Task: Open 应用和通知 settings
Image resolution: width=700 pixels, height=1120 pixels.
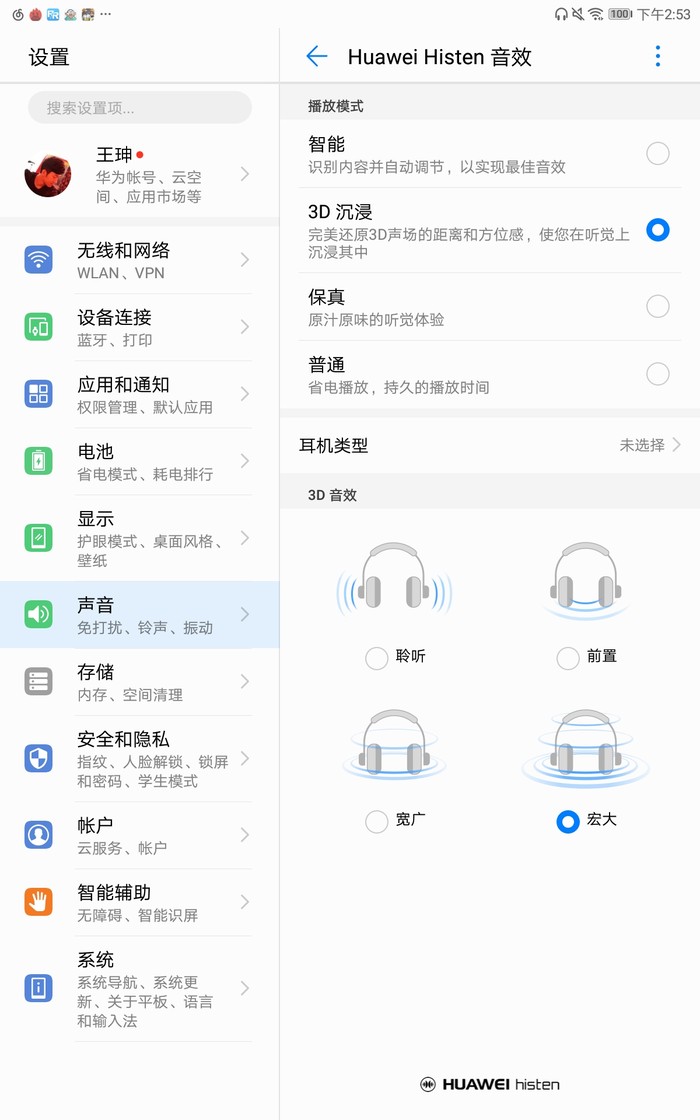Action: pyautogui.click(x=140, y=394)
